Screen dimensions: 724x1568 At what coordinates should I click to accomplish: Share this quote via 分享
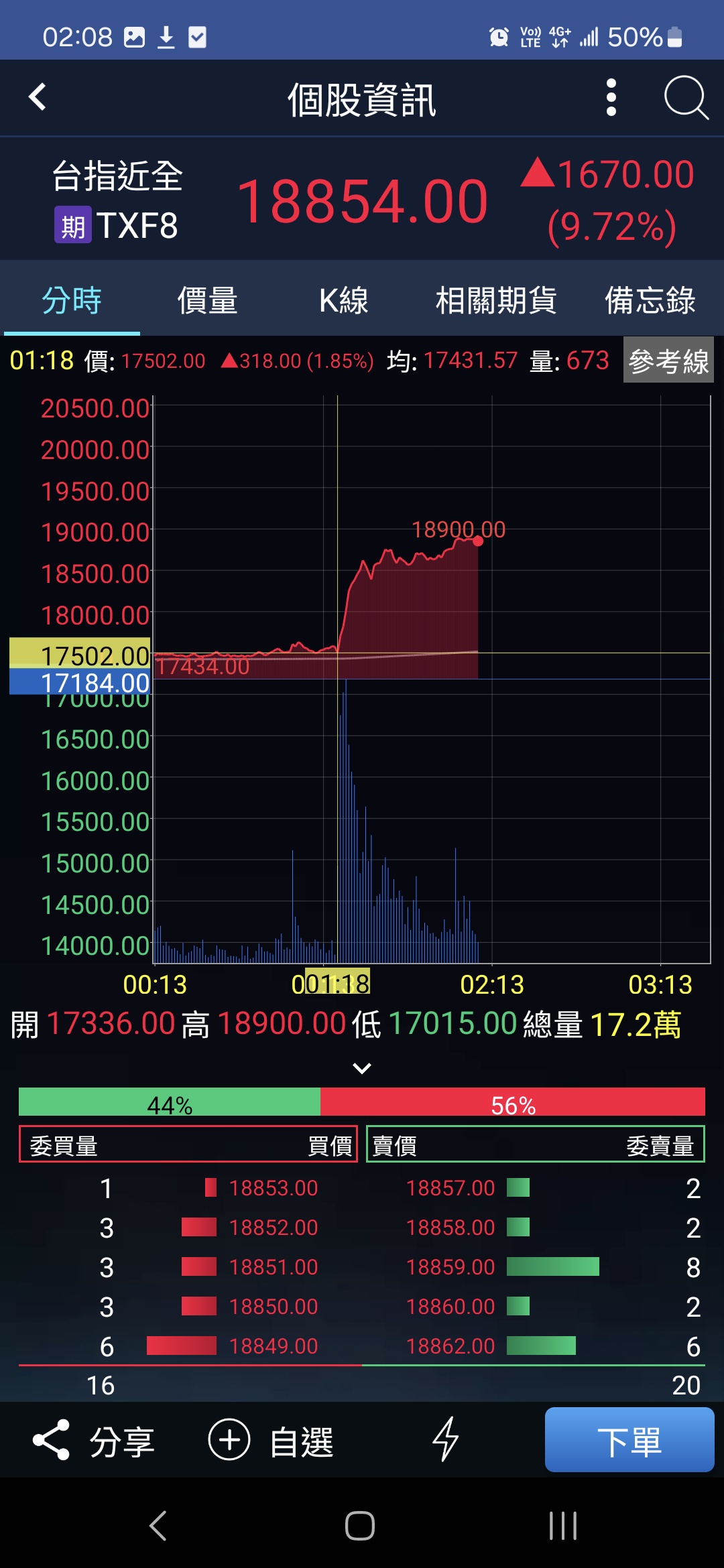click(94, 1441)
